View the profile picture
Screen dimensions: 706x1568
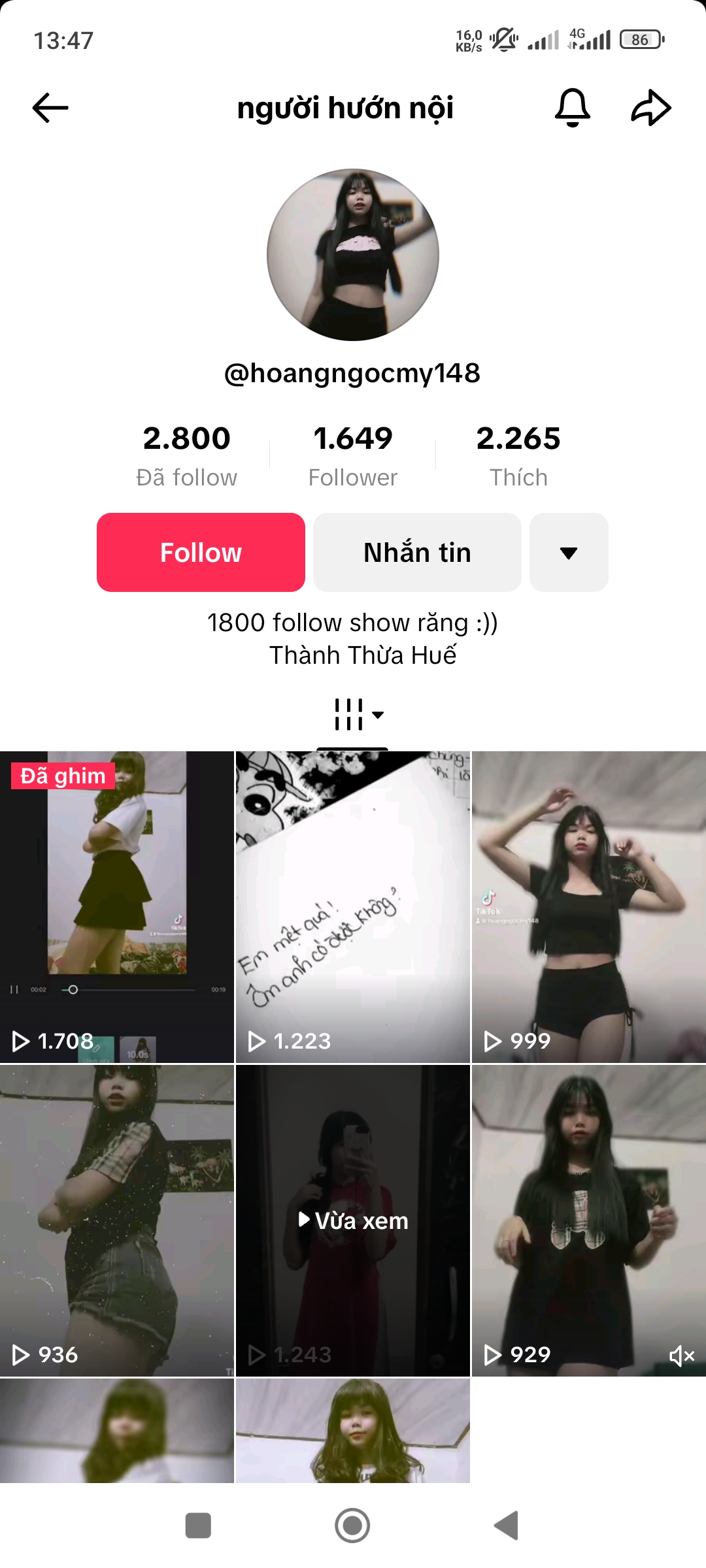point(353,255)
